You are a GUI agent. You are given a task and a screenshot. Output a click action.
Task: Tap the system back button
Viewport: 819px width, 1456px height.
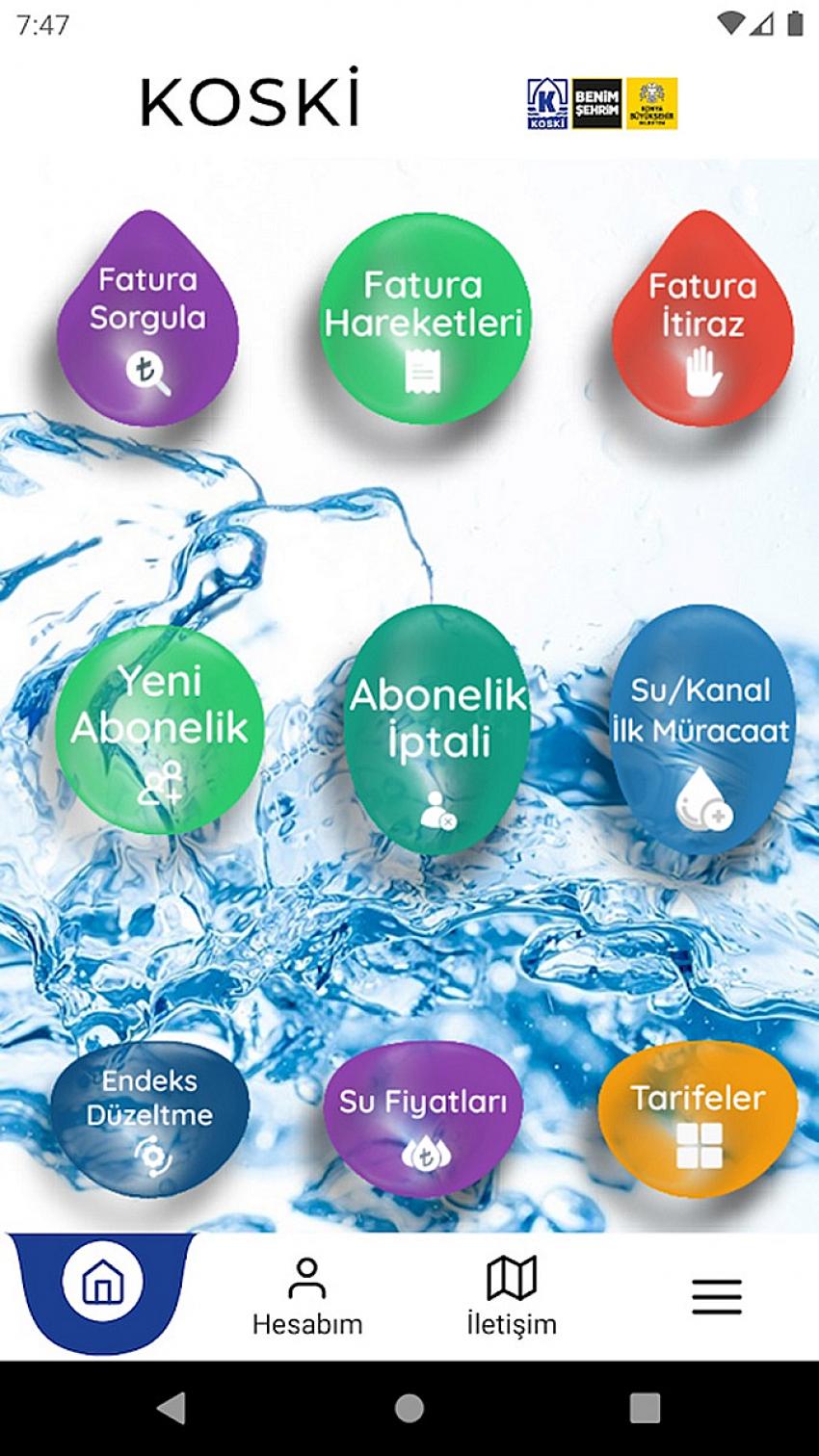pyautogui.click(x=172, y=1408)
